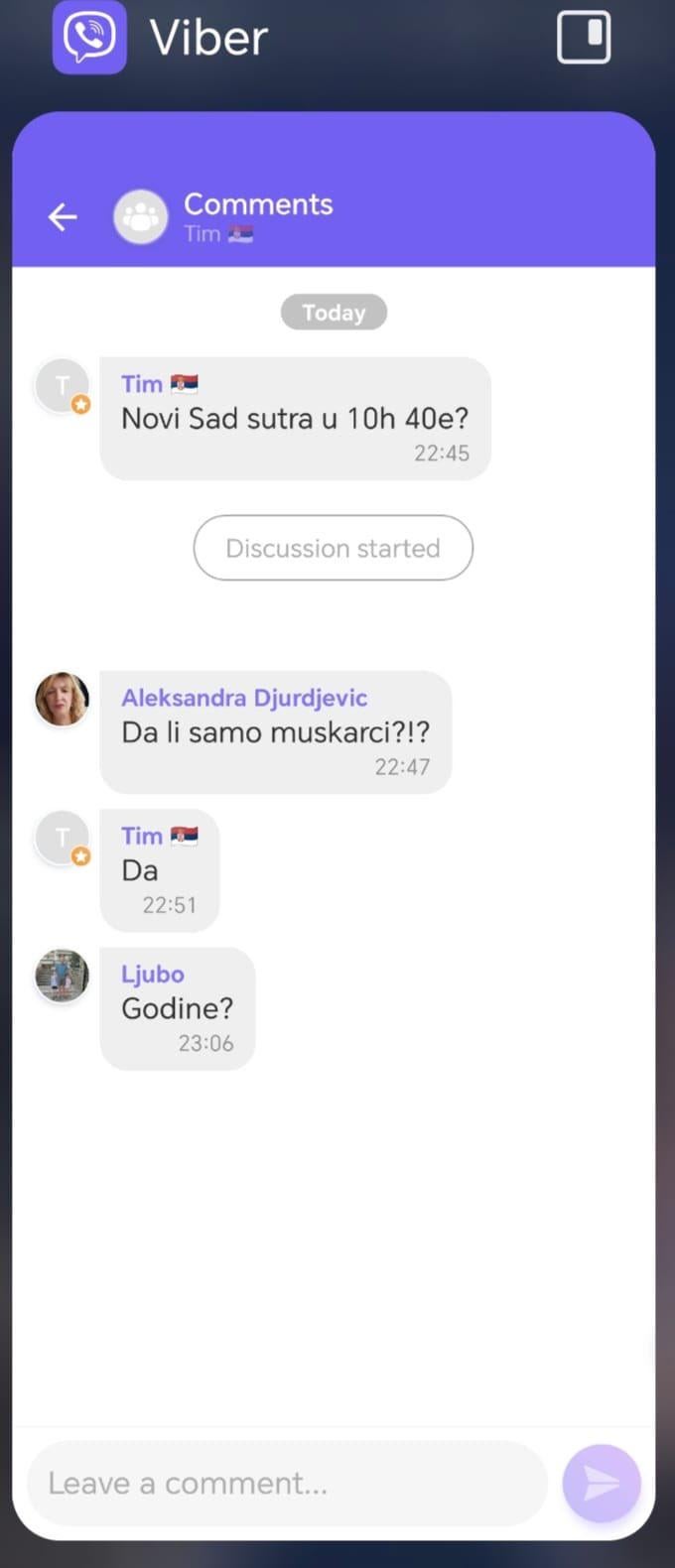Screen dimensions: 675x1568
Task: Select Ljubo's message "Godine?"
Action: click(x=178, y=1008)
